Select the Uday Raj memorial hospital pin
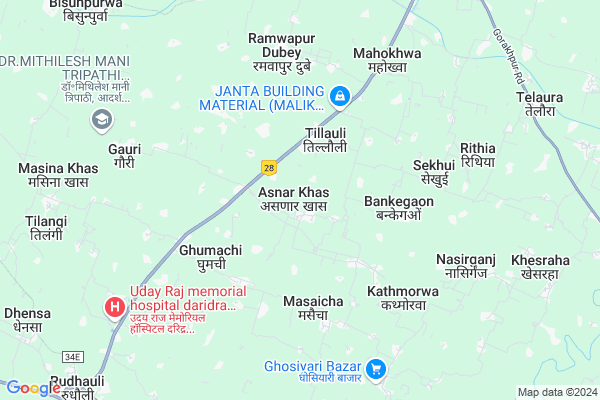The width and height of the screenshot is (600, 400). (x=115, y=305)
